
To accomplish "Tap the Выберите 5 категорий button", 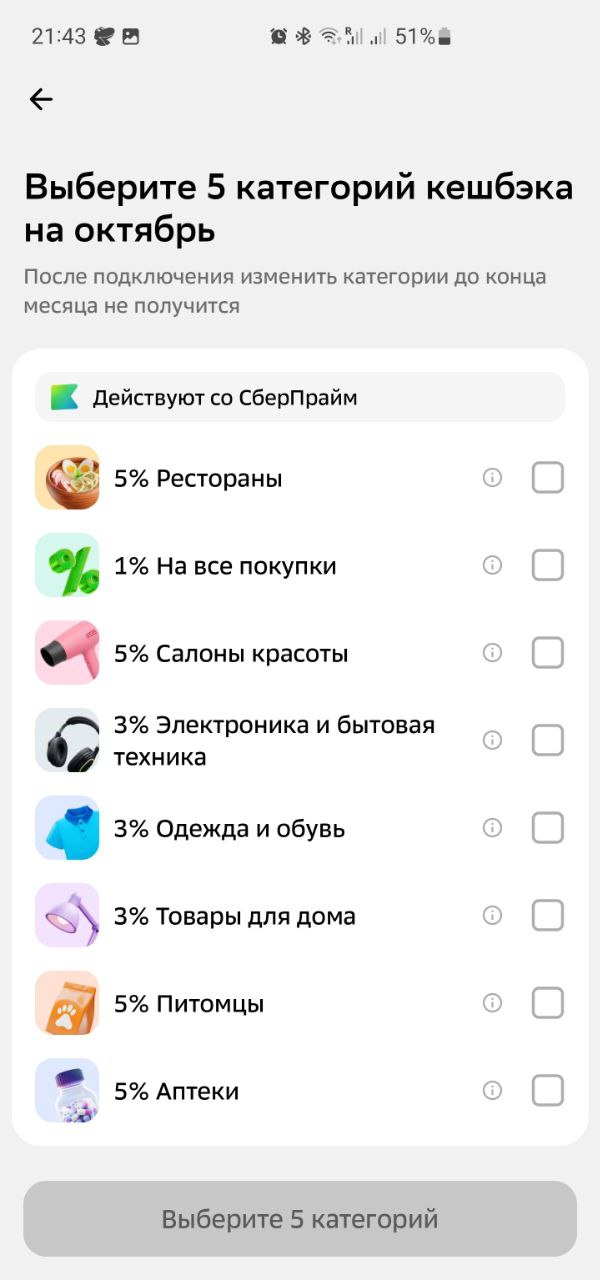I will tap(300, 1219).
